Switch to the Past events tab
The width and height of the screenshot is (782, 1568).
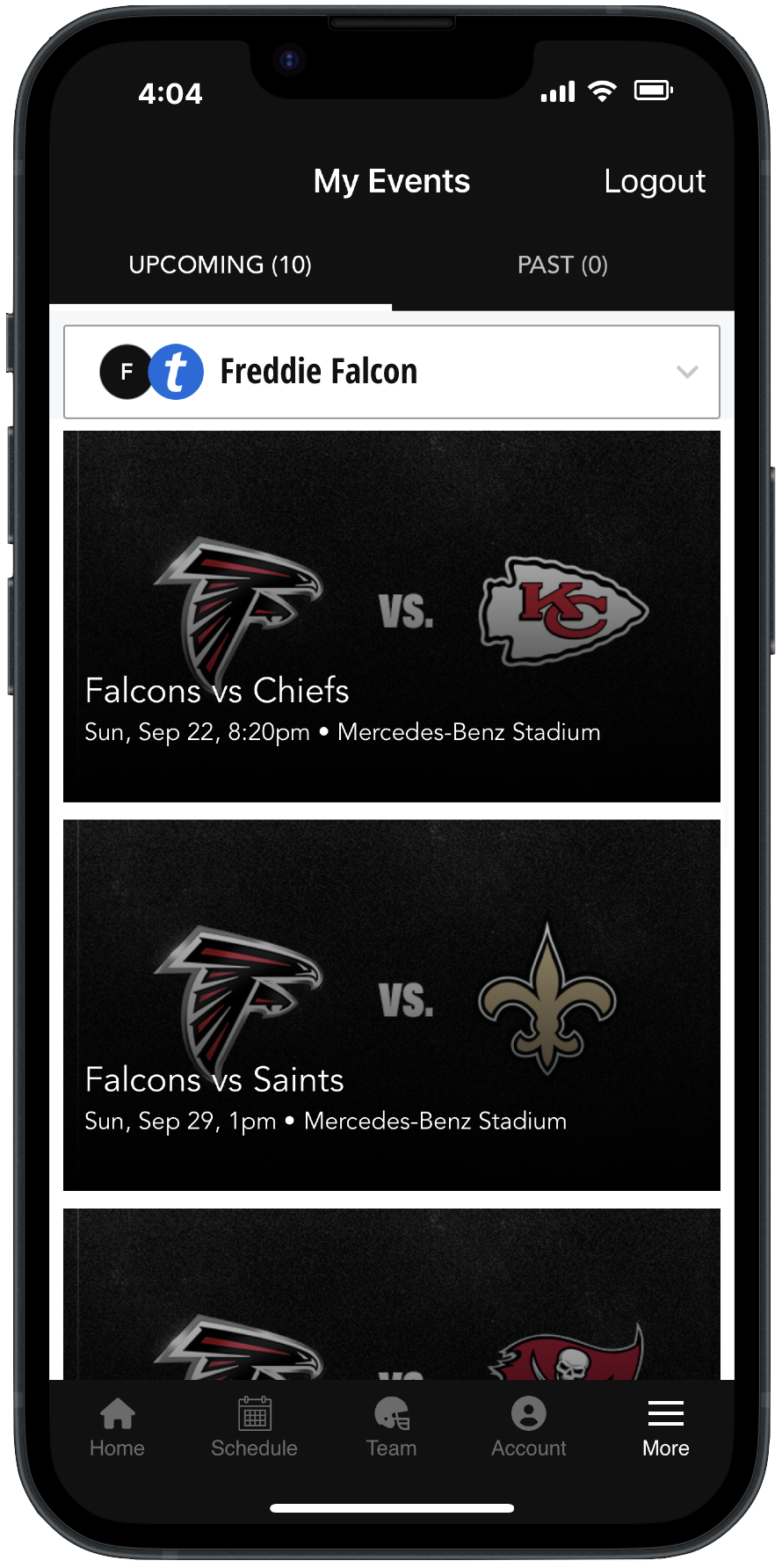[x=562, y=265]
